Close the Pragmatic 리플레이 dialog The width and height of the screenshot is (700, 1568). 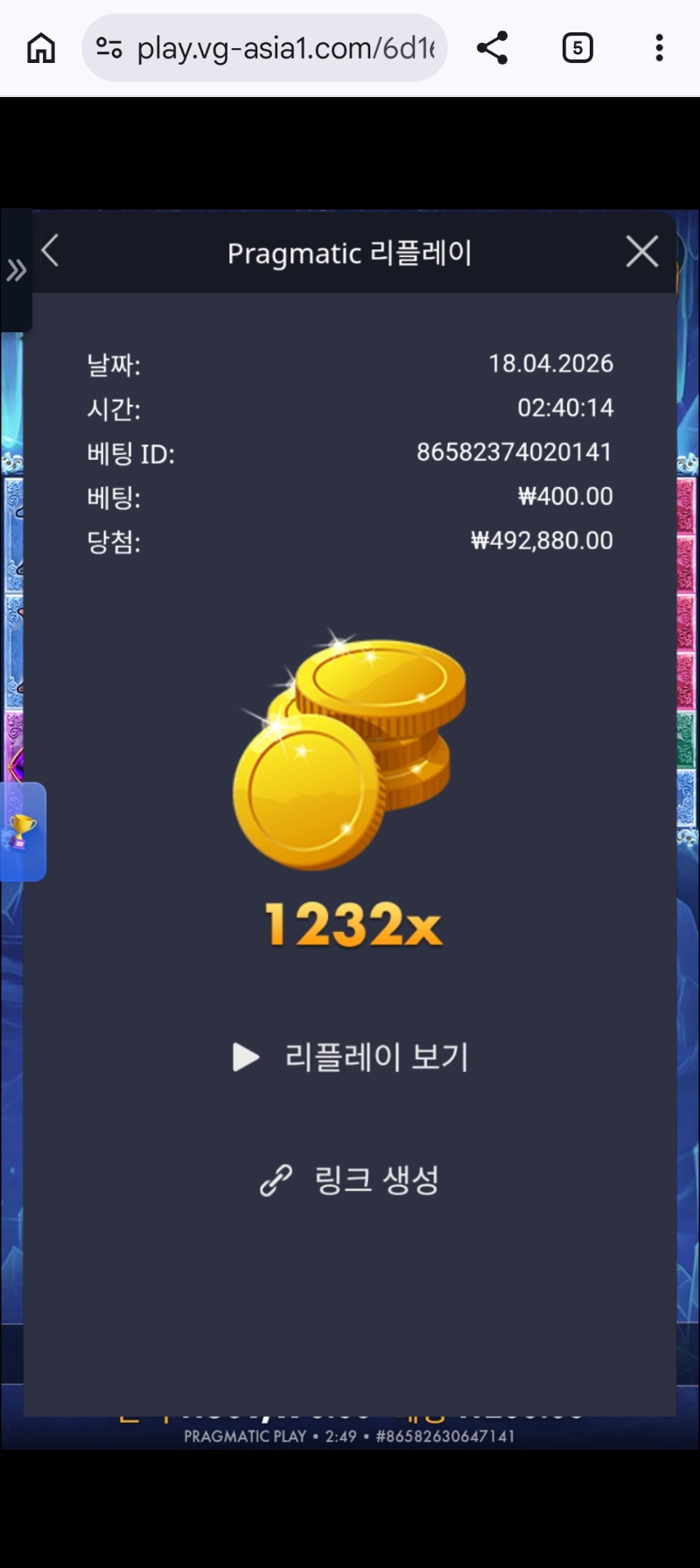641,252
